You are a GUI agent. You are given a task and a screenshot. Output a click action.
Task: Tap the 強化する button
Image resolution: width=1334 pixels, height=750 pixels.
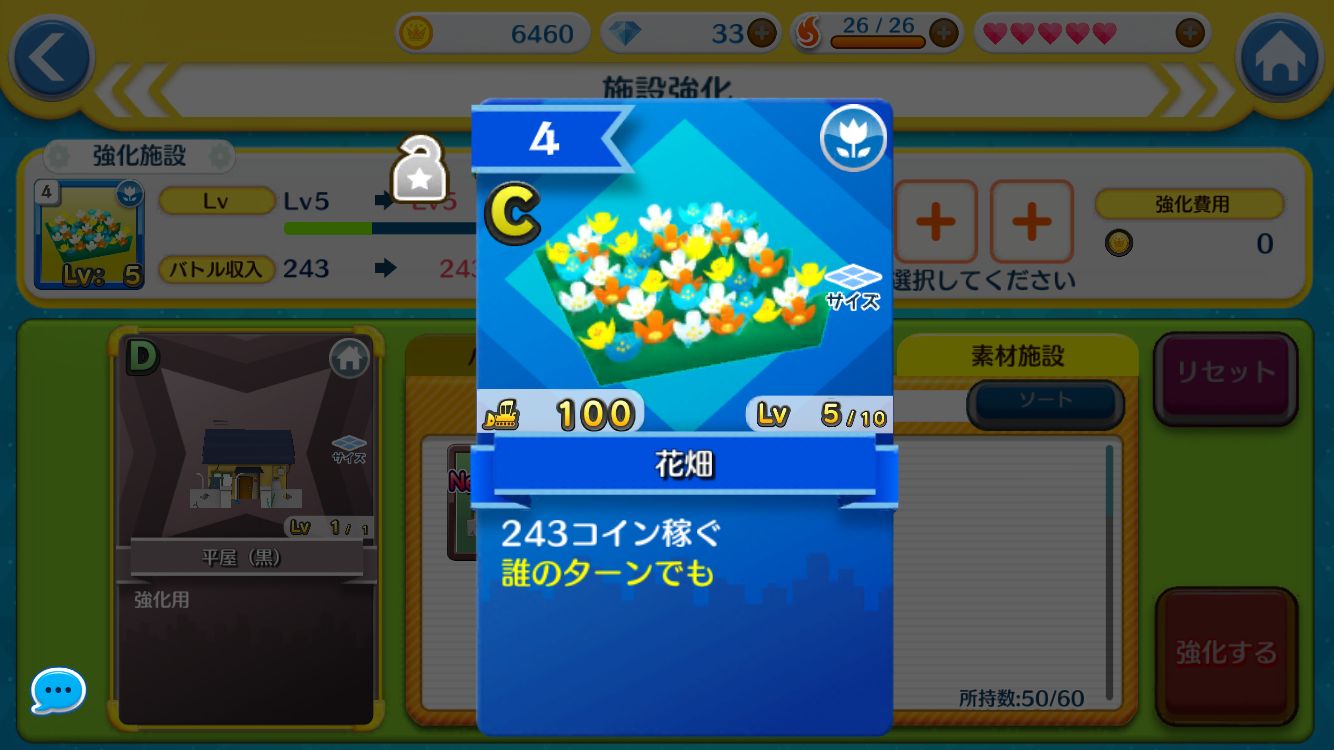pyautogui.click(x=1226, y=653)
